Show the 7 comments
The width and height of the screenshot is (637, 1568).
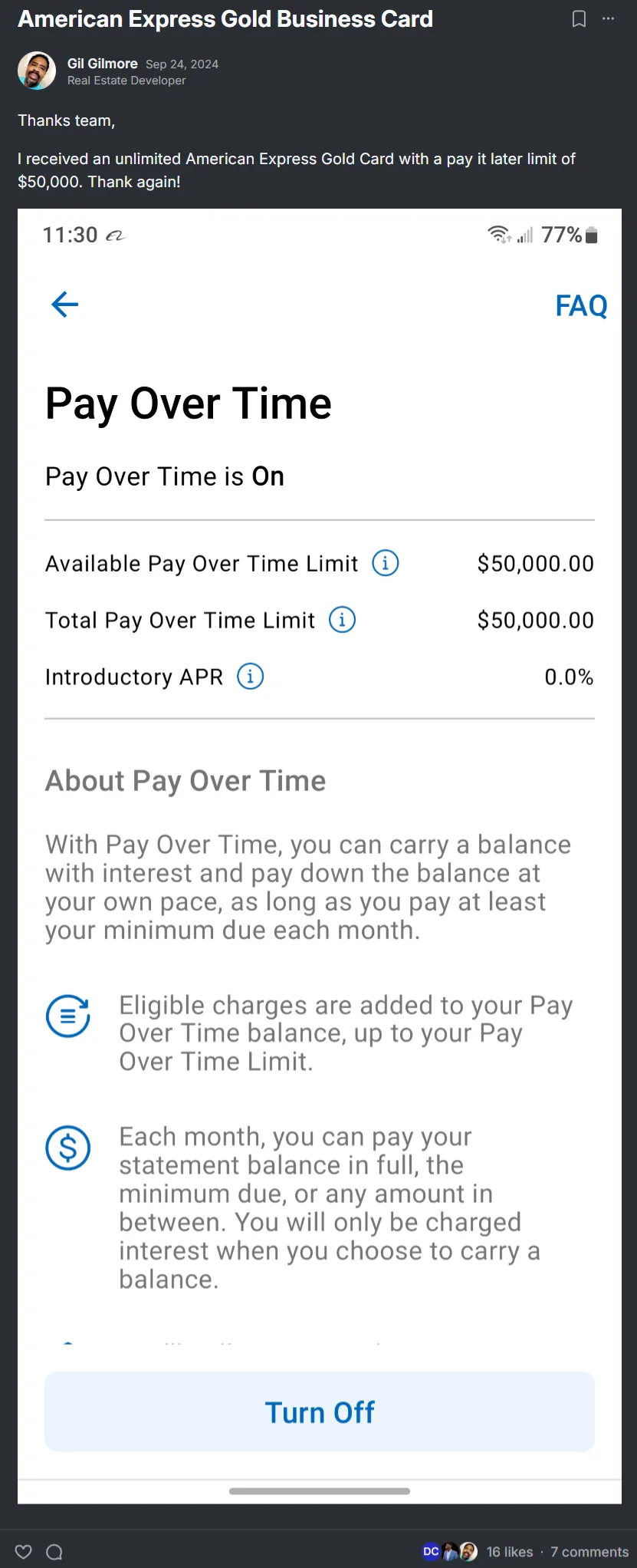point(589,1551)
